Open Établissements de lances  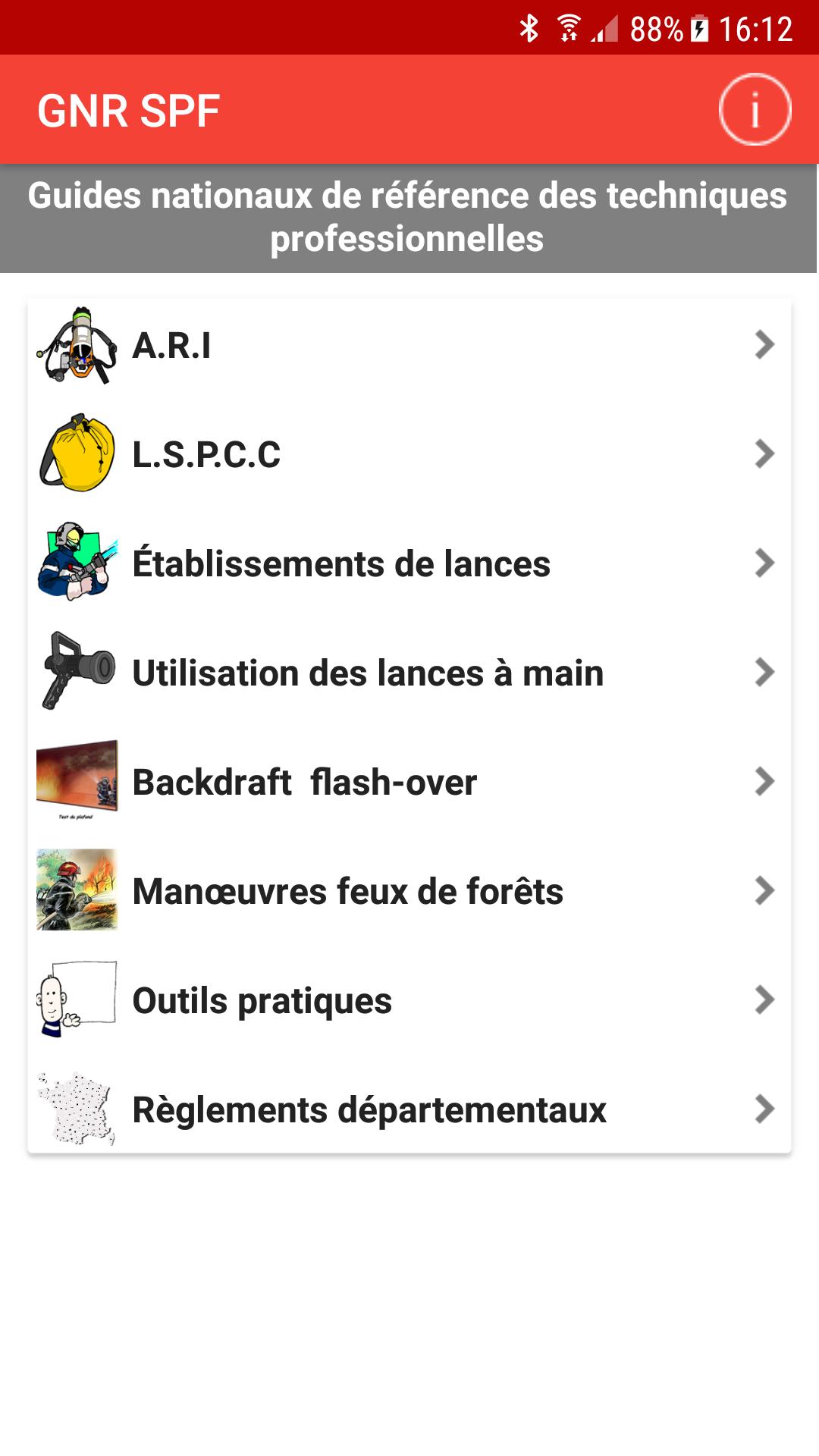[409, 563]
